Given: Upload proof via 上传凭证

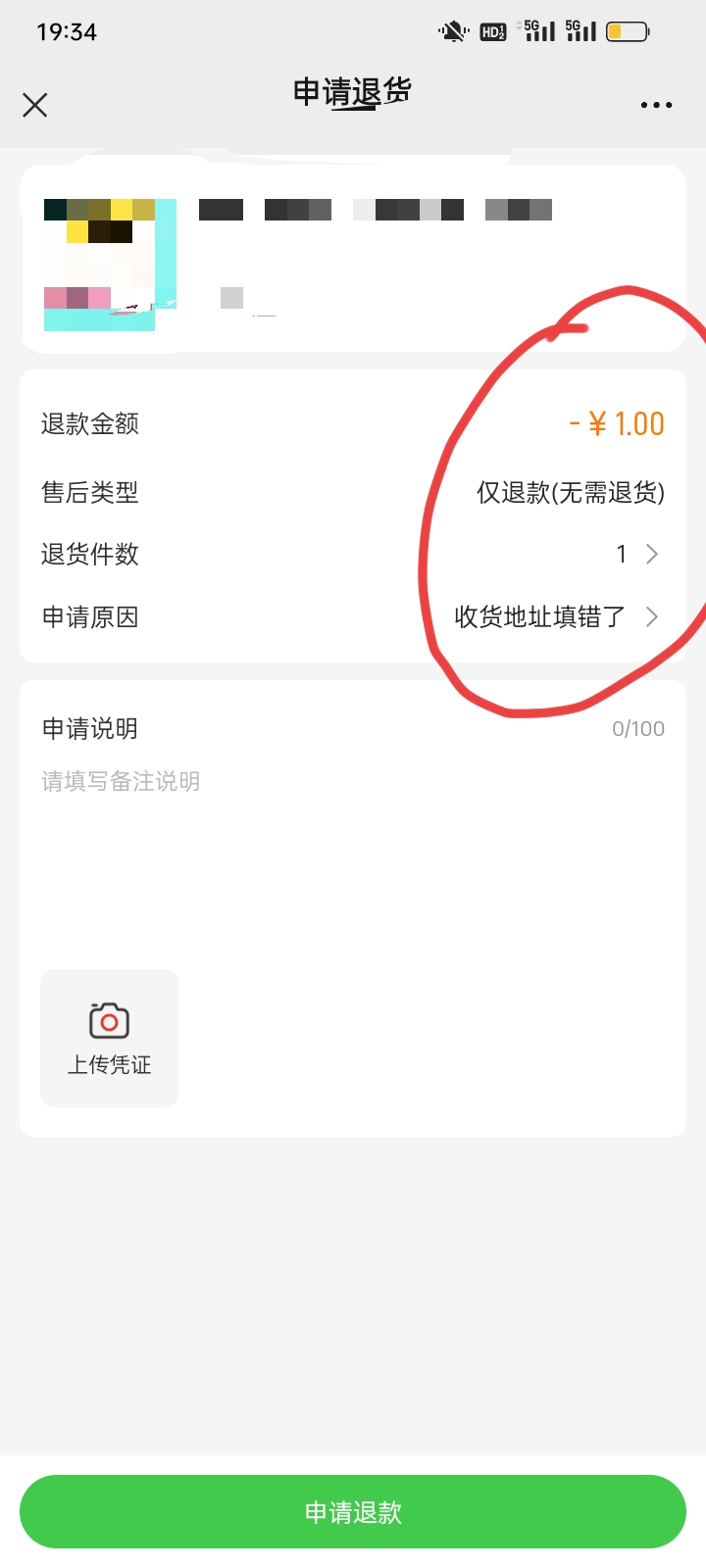Looking at the screenshot, I should coord(109,1038).
